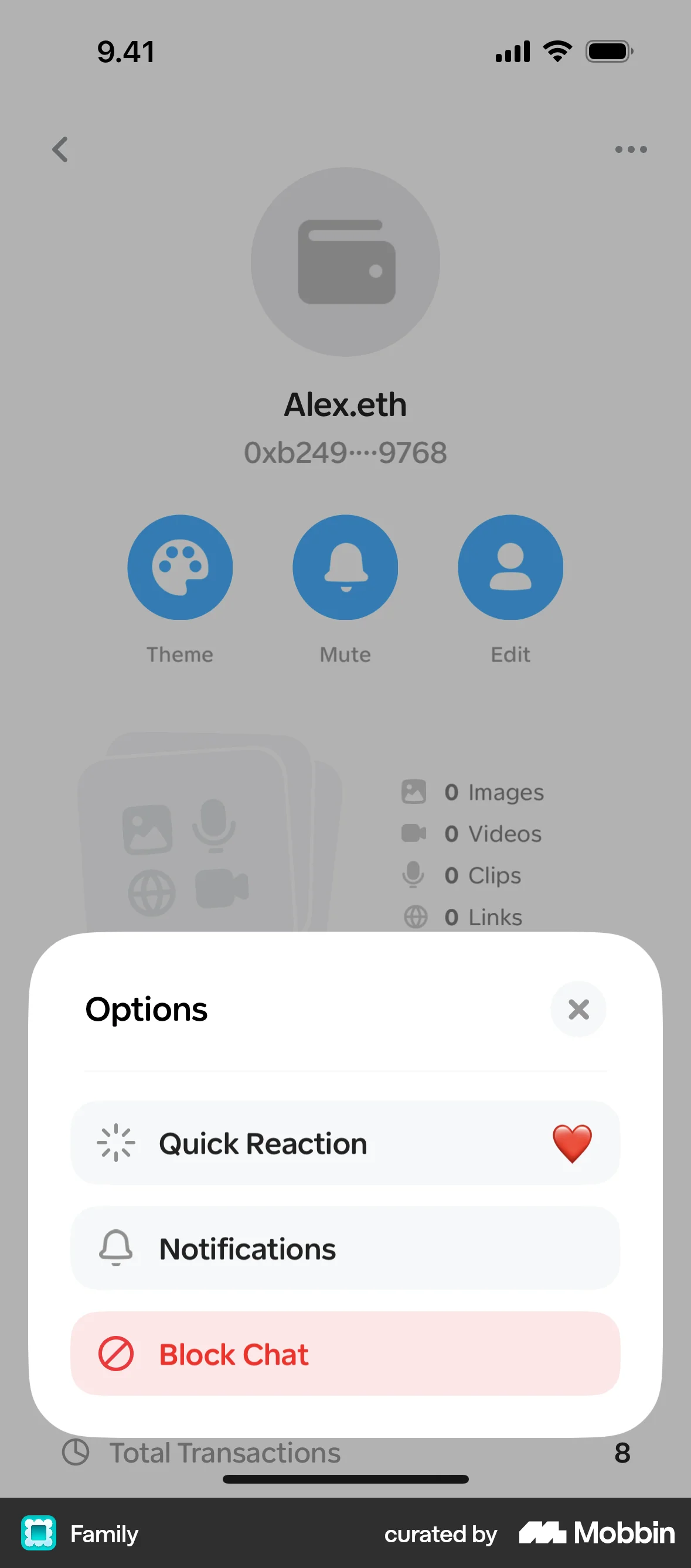Change the heart Quick Reaction emoji
691x1568 pixels.
(x=571, y=1143)
